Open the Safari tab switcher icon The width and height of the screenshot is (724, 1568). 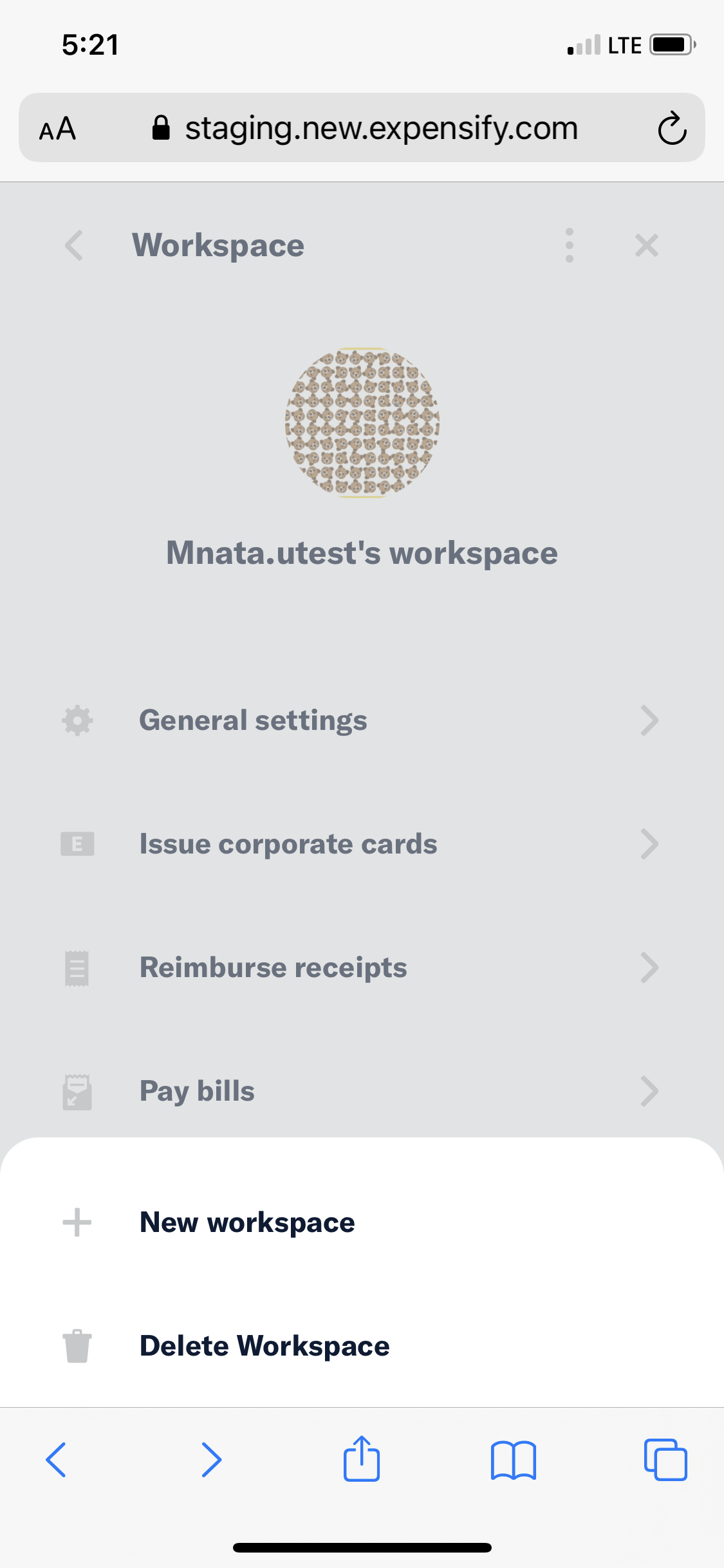tap(666, 1460)
